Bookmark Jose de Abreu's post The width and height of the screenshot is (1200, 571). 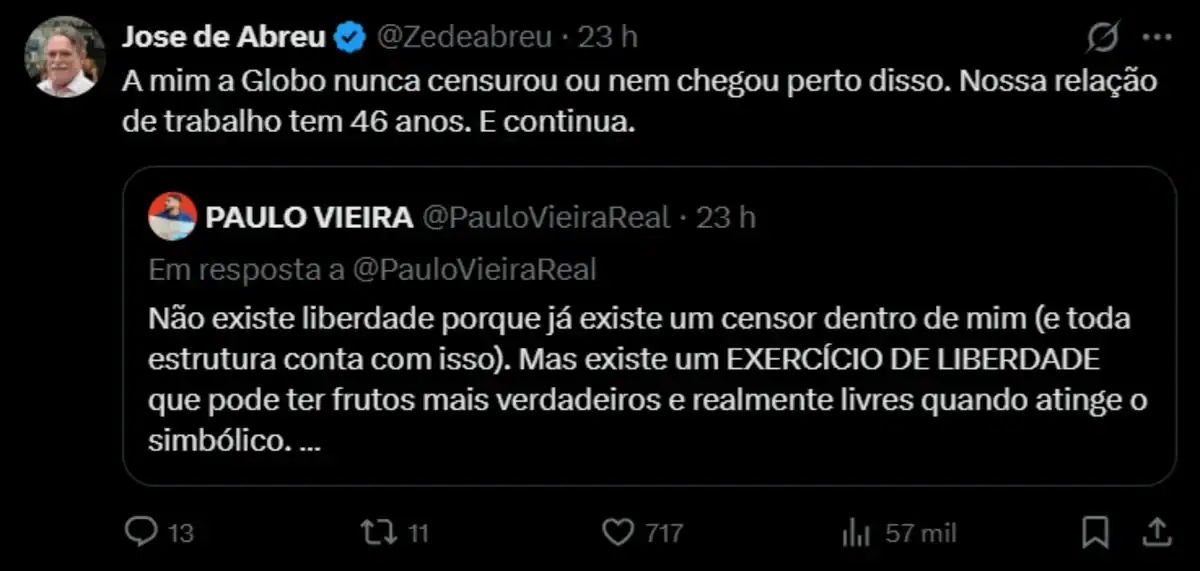point(1097,532)
